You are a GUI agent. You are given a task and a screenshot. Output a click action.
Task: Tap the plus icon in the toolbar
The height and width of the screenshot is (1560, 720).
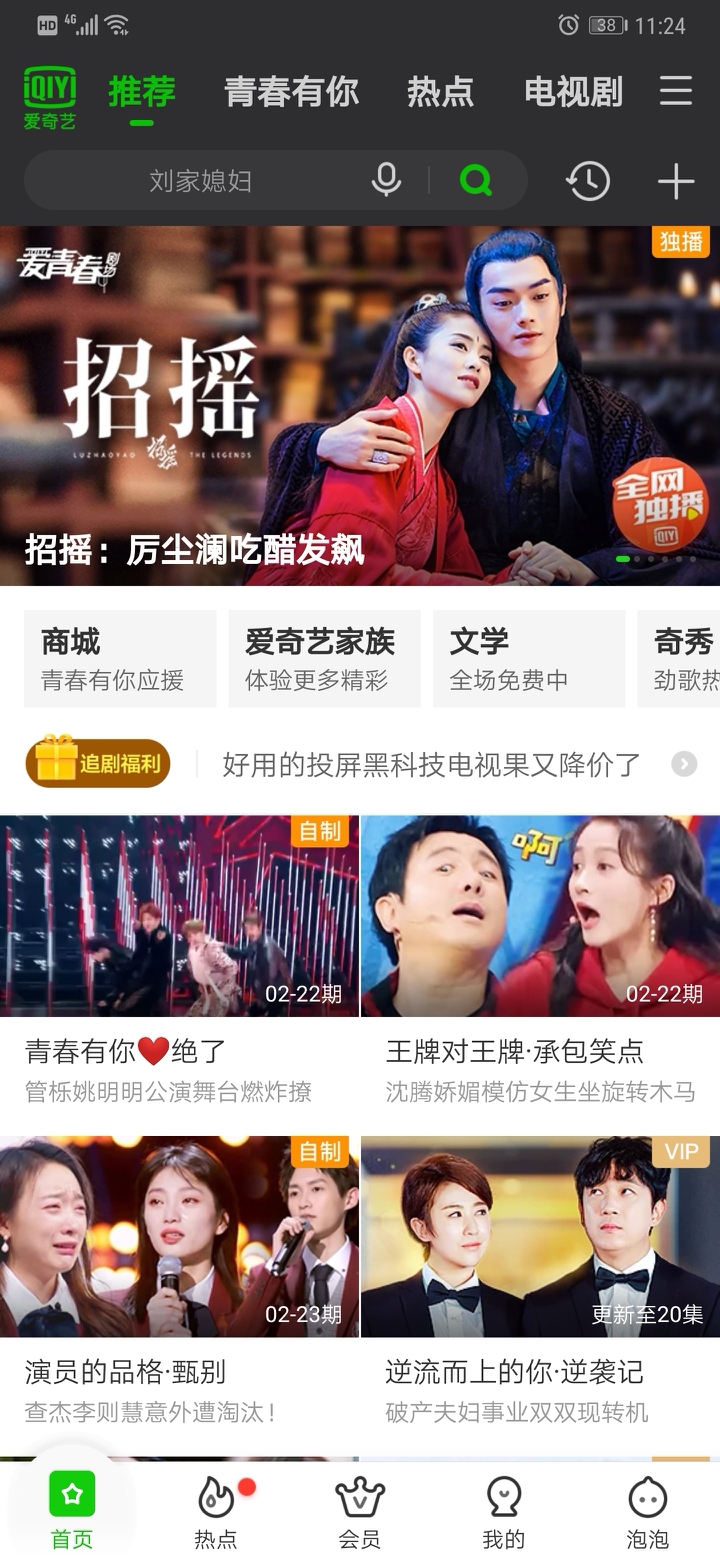pos(676,181)
